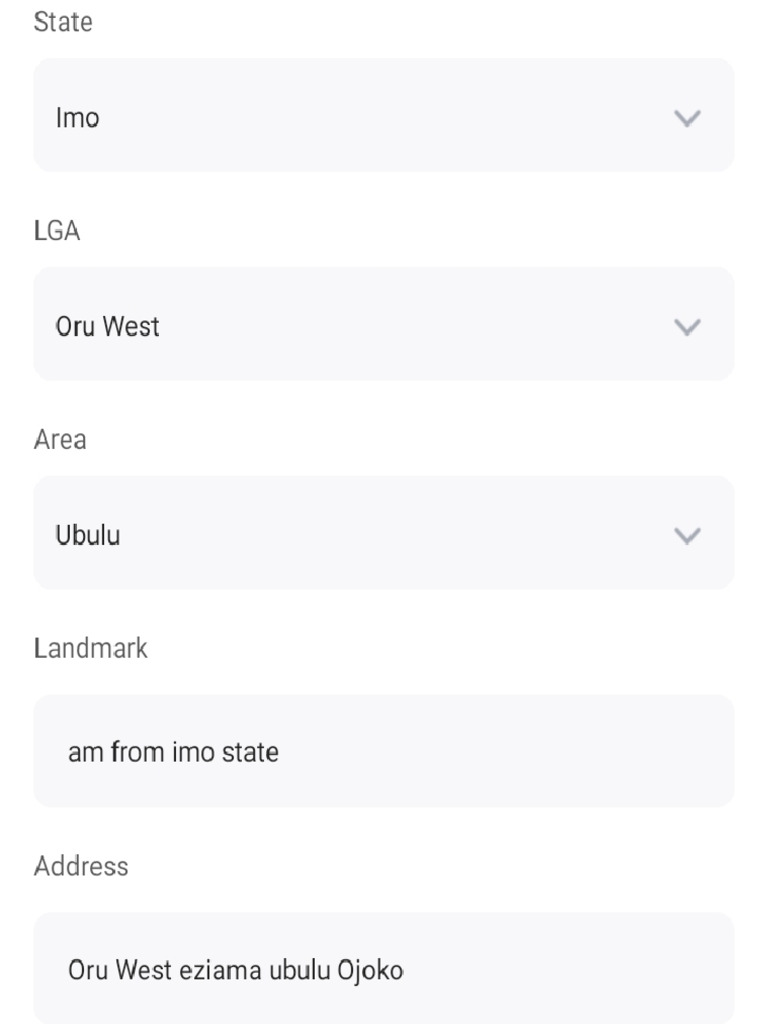
Task: Open the State dropdown showing Imo
Action: [384, 116]
